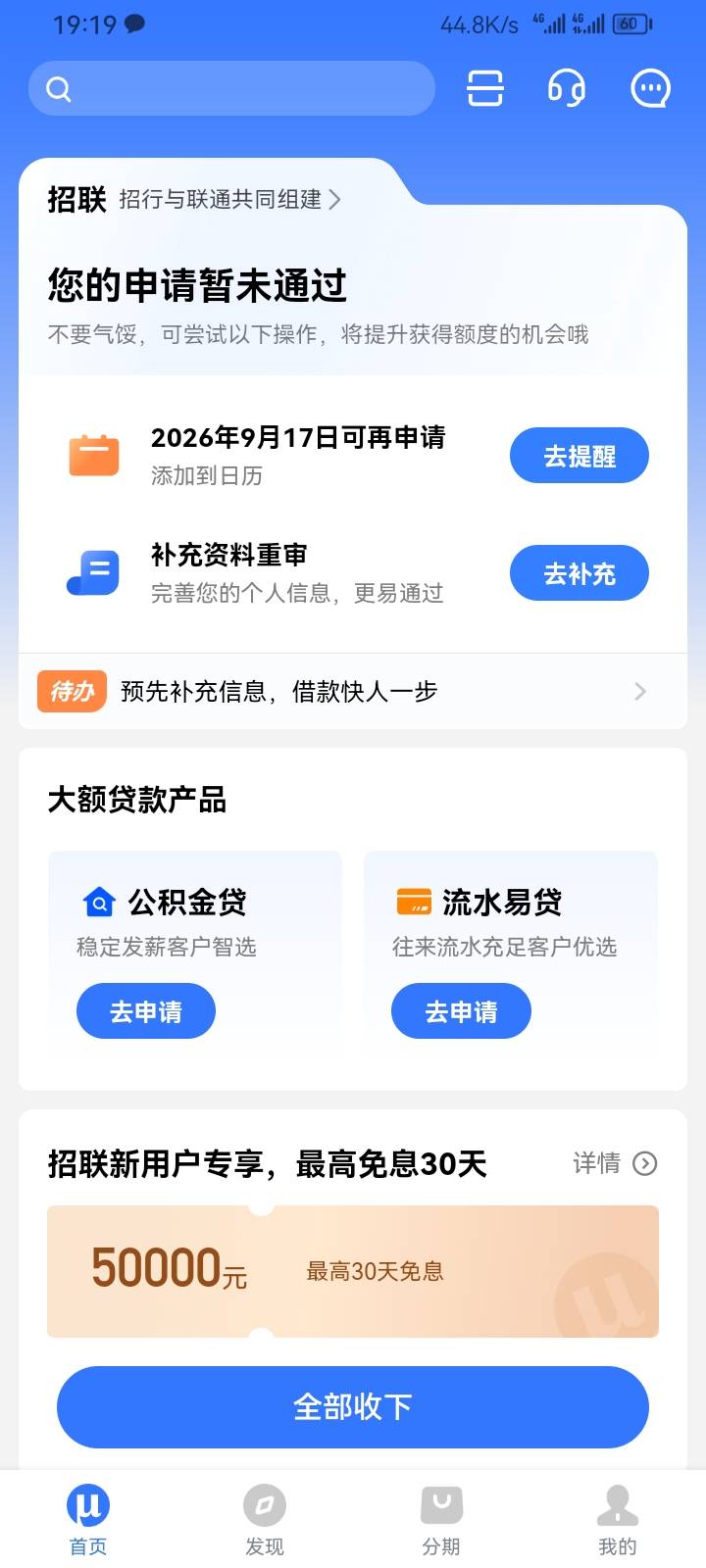Image resolution: width=706 pixels, height=1568 pixels.
Task: Apply for 流水易贷 via 去申请
Action: coord(461,1011)
